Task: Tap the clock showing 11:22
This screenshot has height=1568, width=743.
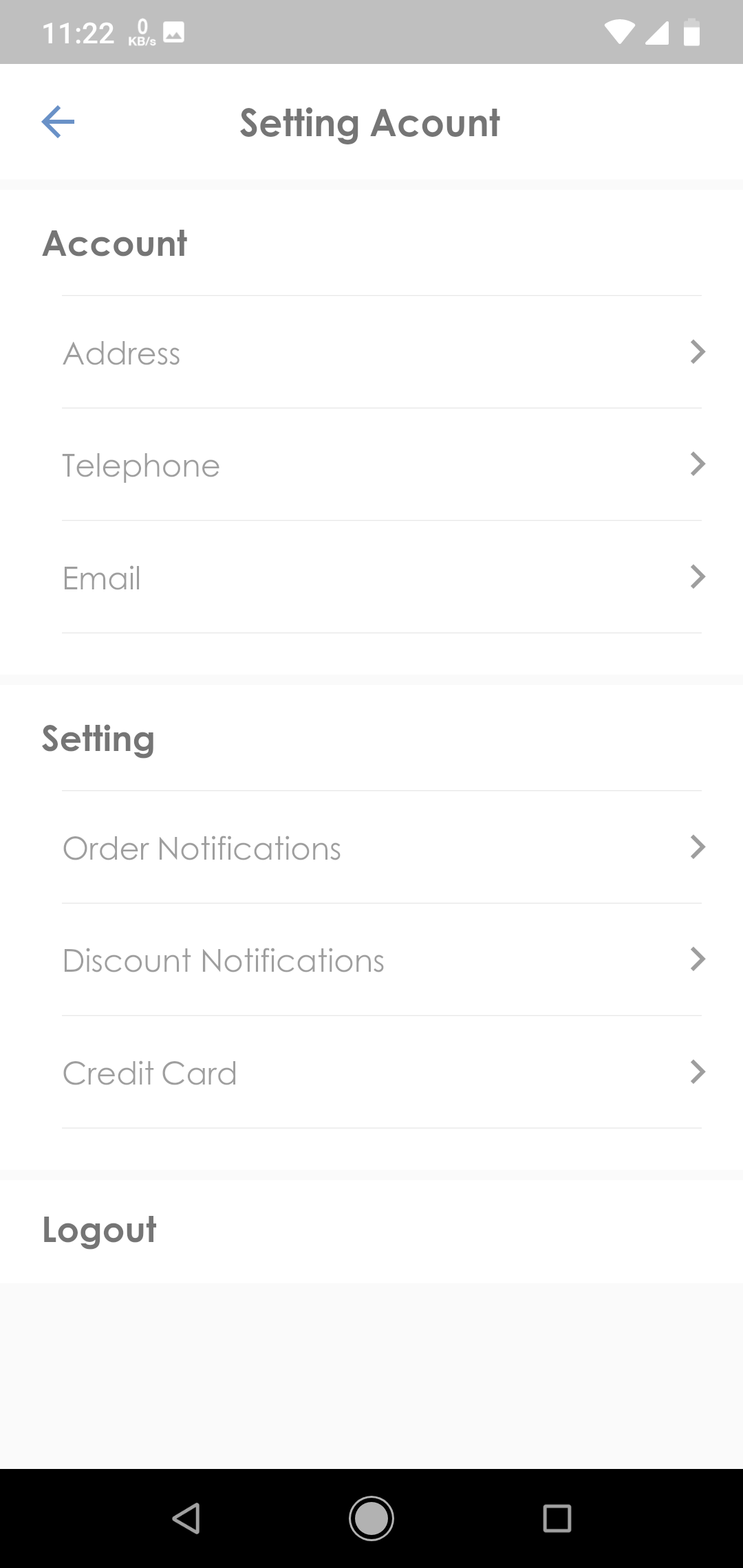Action: point(78,31)
